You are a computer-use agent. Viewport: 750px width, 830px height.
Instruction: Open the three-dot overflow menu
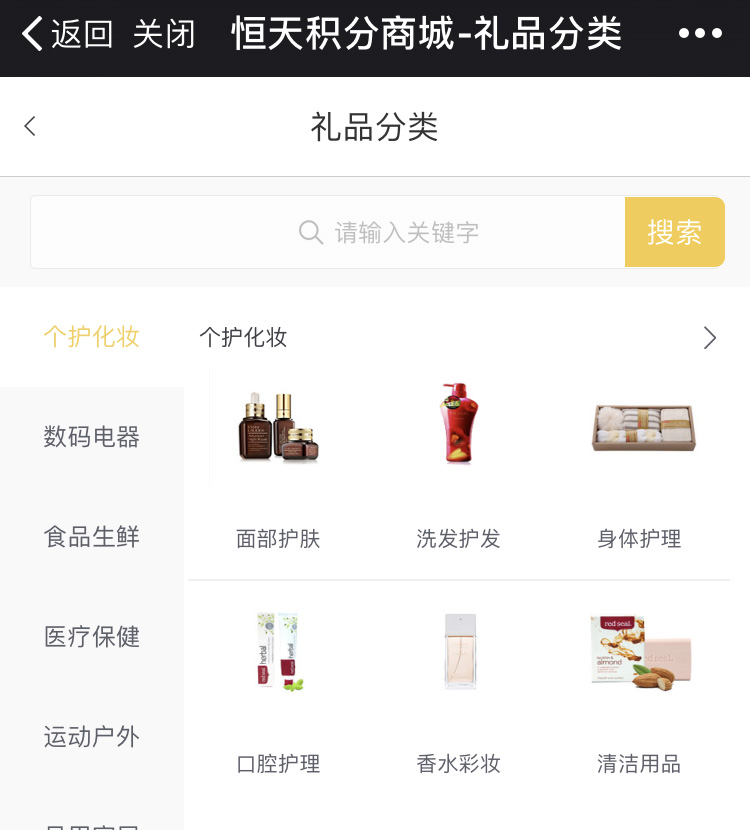point(700,34)
